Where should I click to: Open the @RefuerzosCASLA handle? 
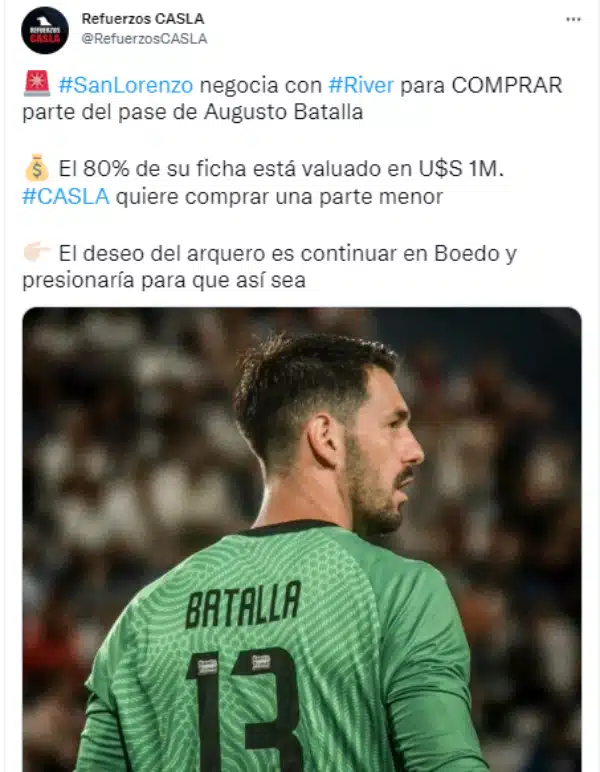[x=143, y=39]
